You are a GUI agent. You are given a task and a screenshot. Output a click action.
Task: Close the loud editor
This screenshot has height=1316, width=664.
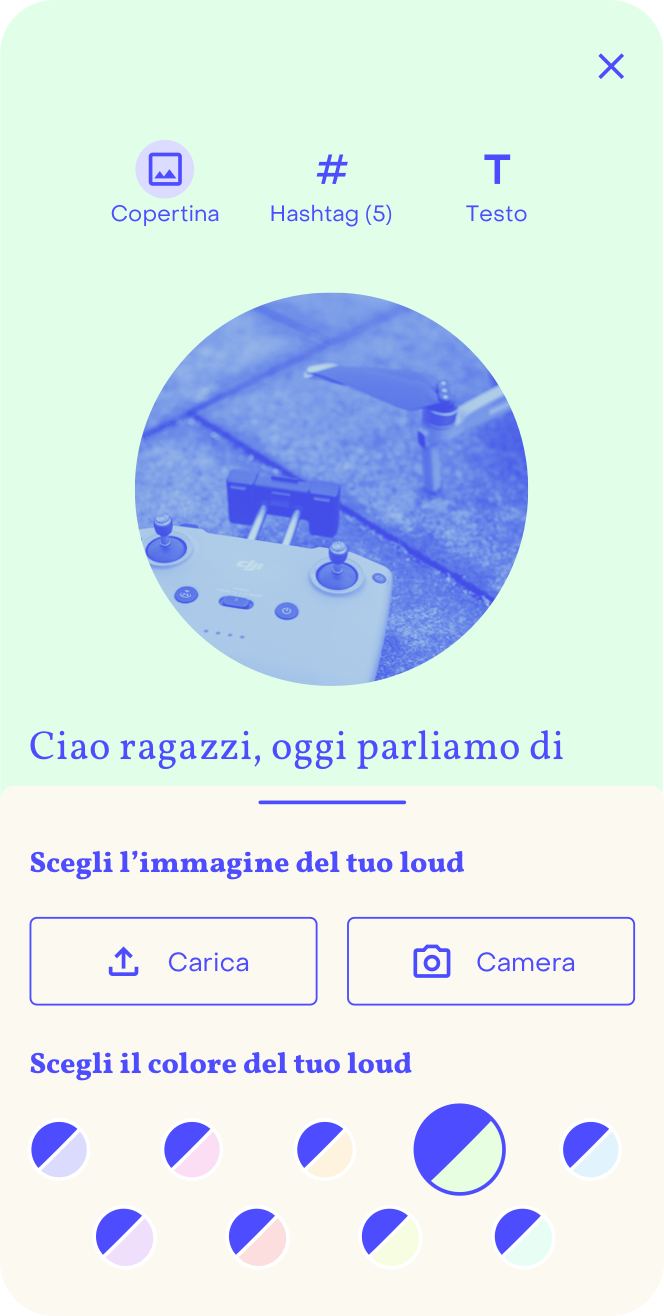click(611, 67)
